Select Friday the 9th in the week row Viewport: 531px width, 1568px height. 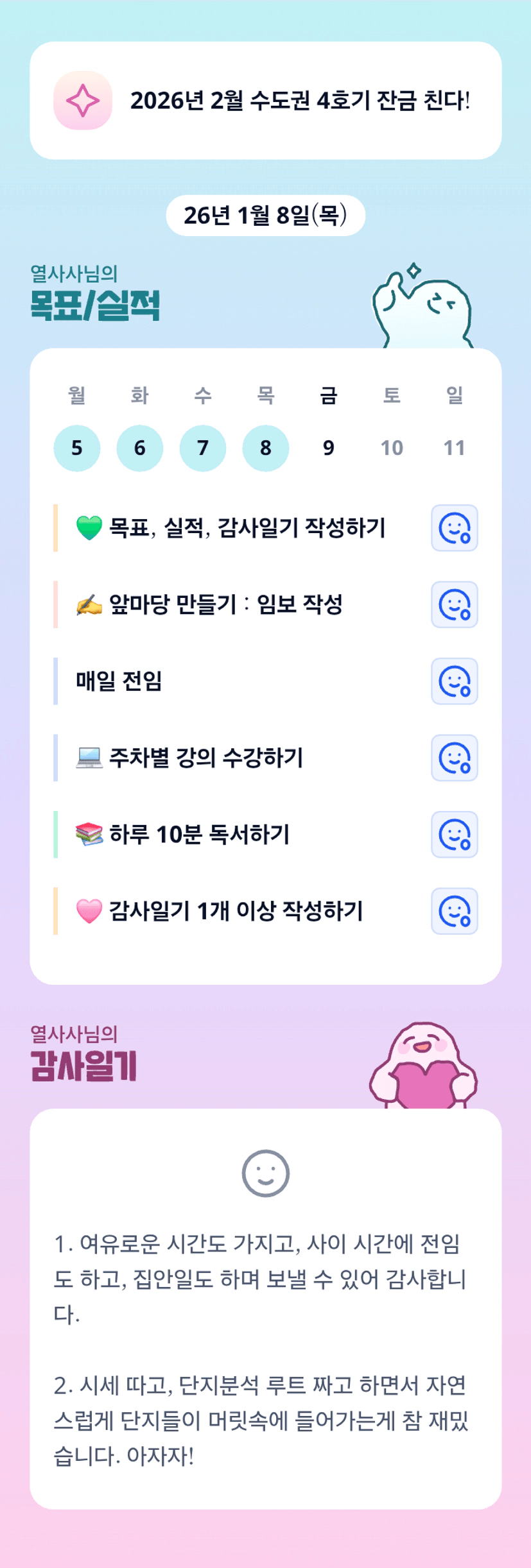click(329, 448)
